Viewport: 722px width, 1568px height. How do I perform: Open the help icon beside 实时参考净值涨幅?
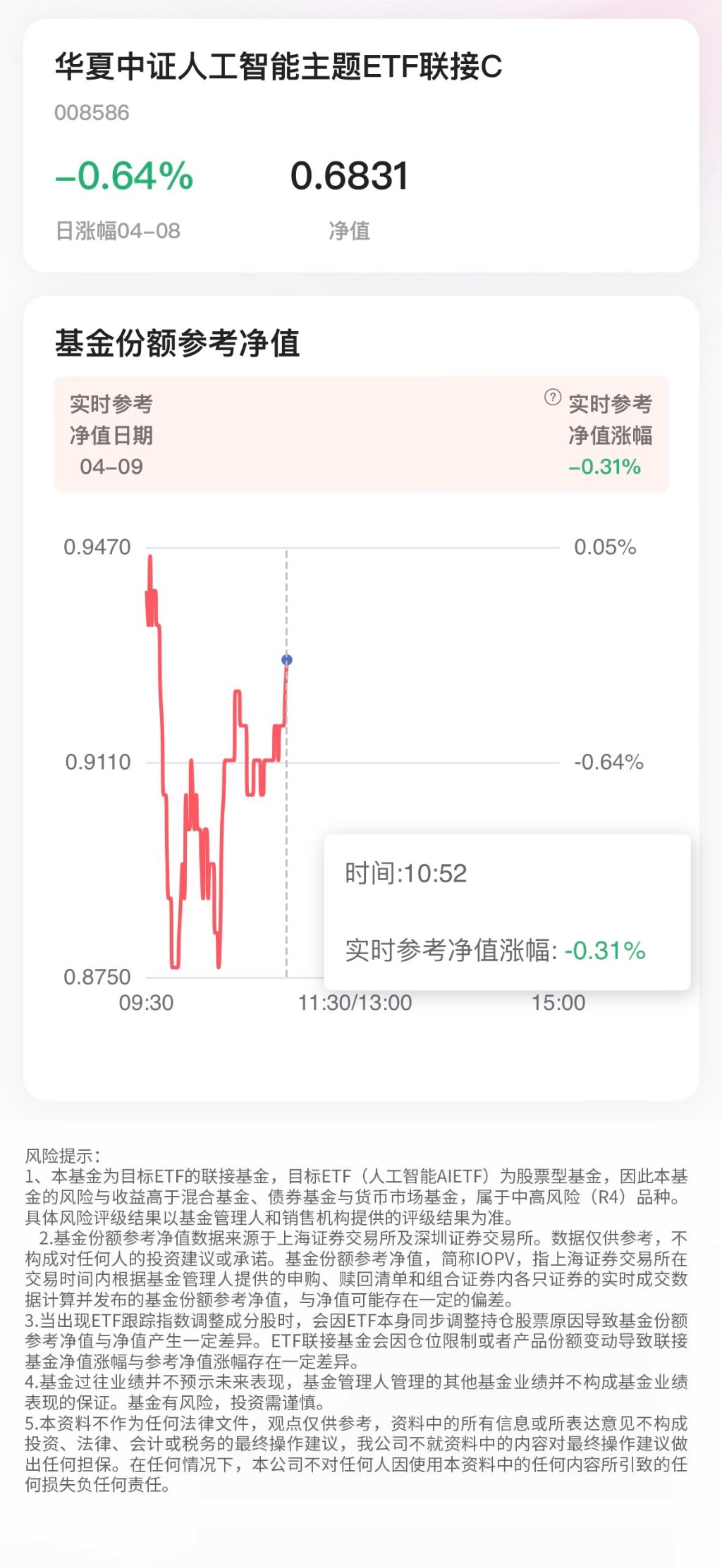tap(553, 397)
